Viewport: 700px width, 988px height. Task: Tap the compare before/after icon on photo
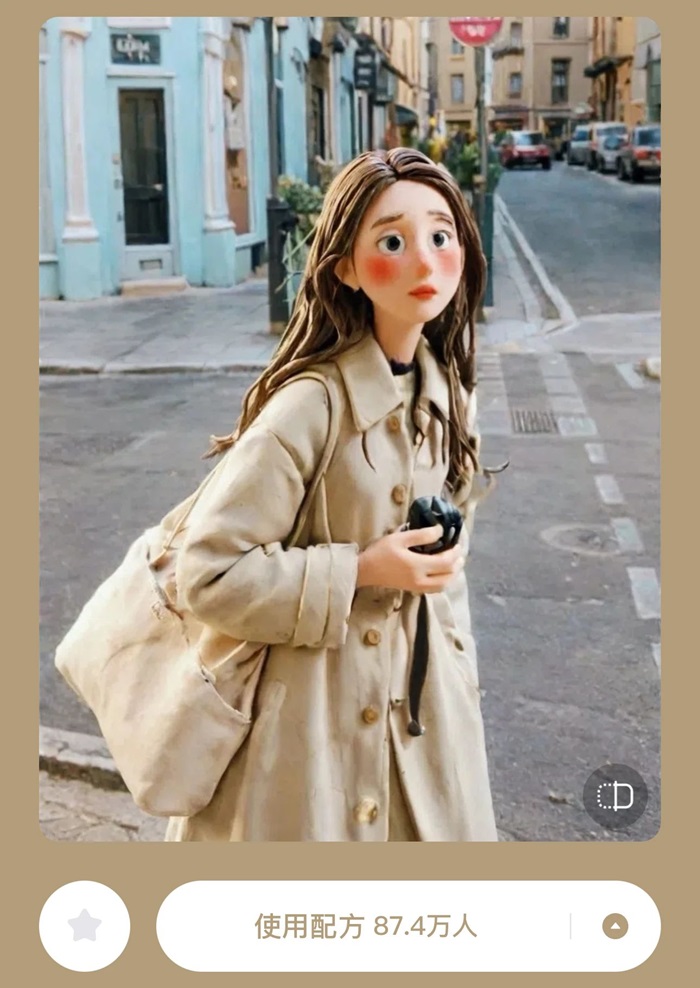(x=615, y=796)
